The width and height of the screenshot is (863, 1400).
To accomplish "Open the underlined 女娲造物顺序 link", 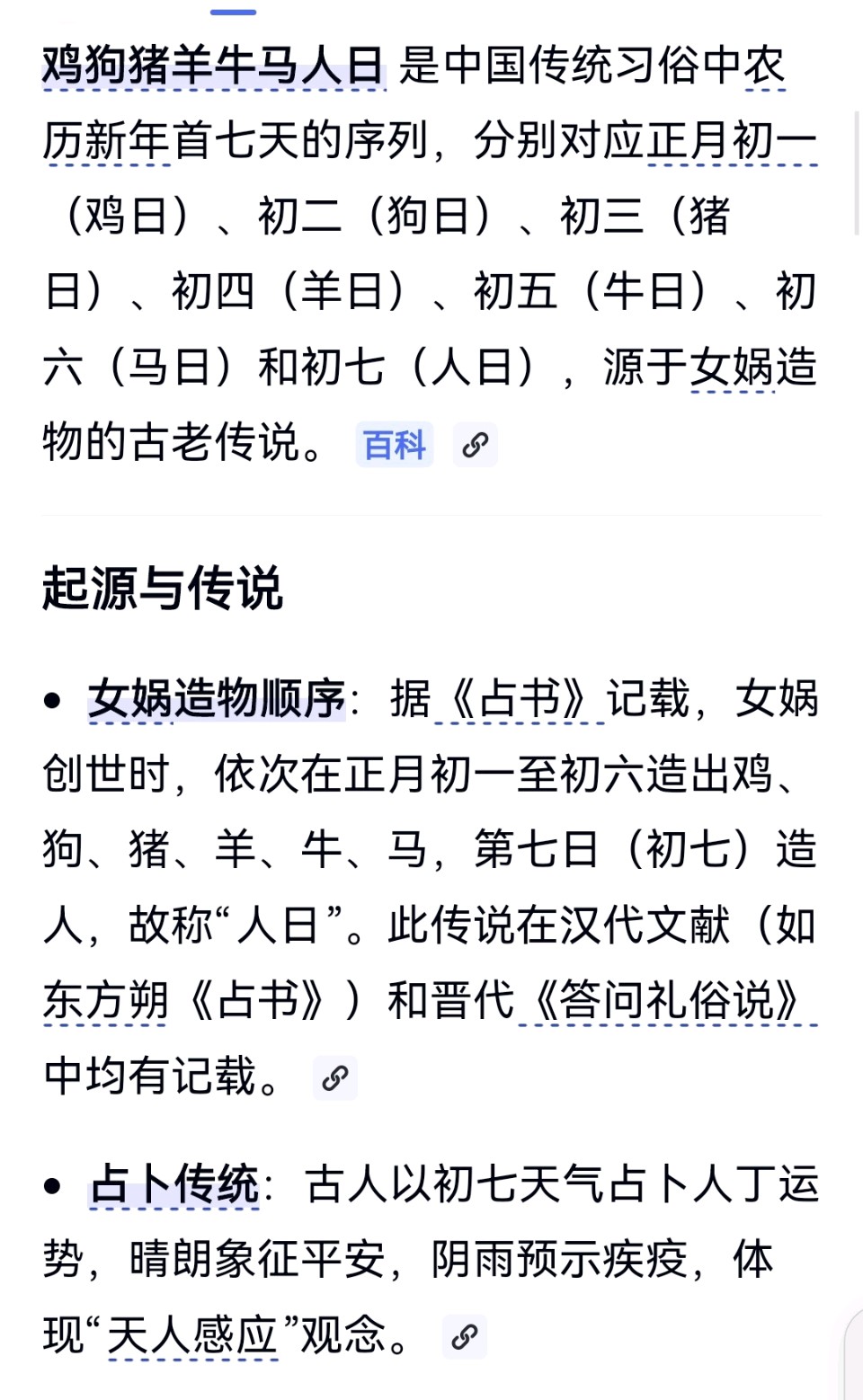I will [x=216, y=699].
